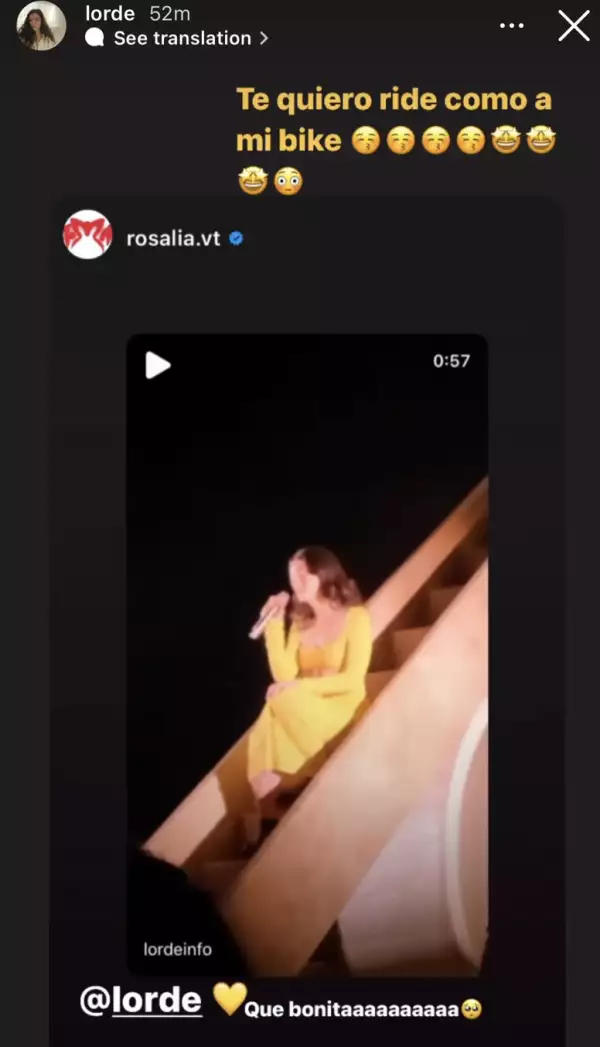
Task: Tap the @lorde mention sticker
Action: pos(141,1000)
